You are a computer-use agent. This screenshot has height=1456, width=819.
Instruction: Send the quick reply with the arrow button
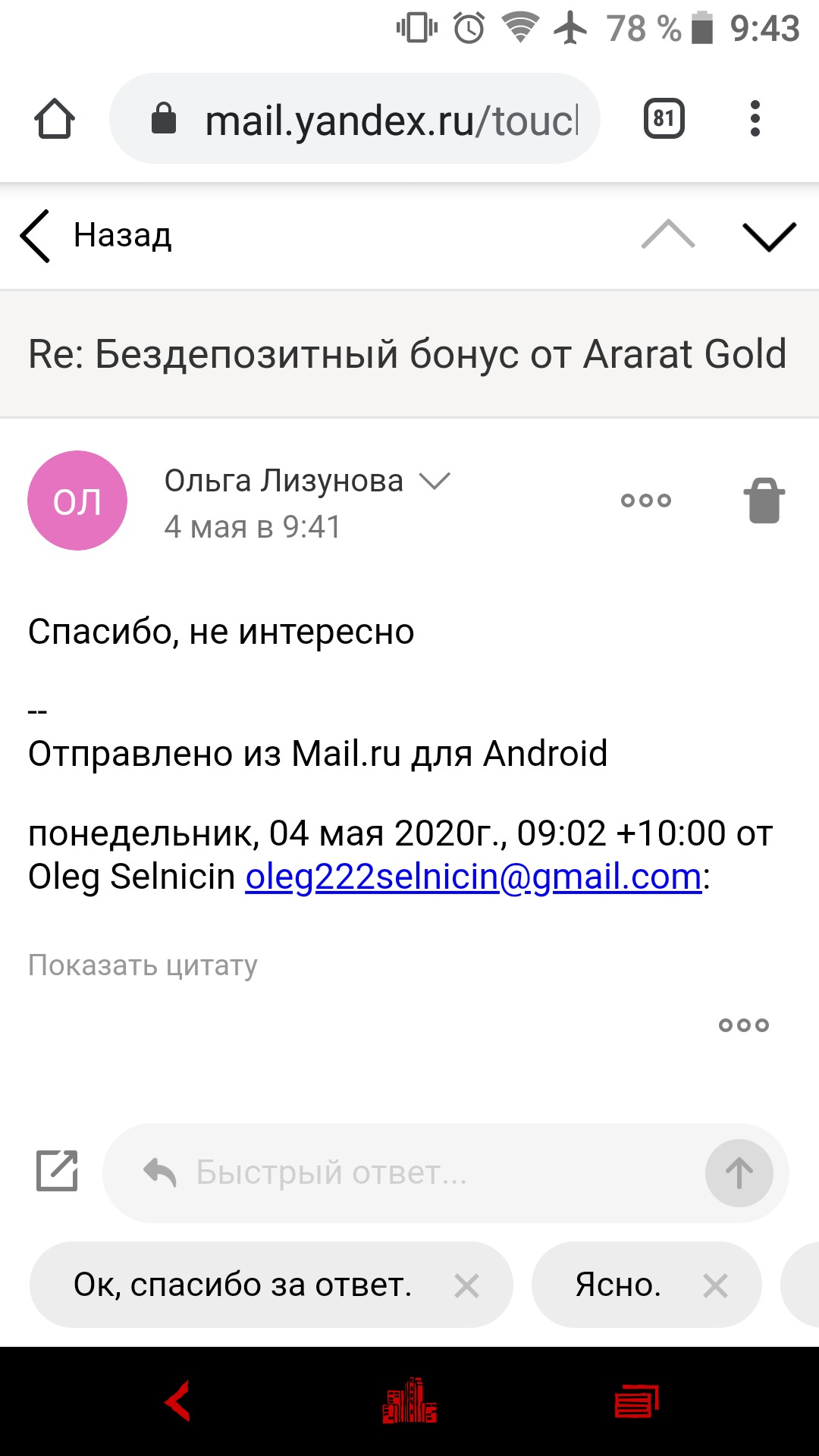(739, 1172)
